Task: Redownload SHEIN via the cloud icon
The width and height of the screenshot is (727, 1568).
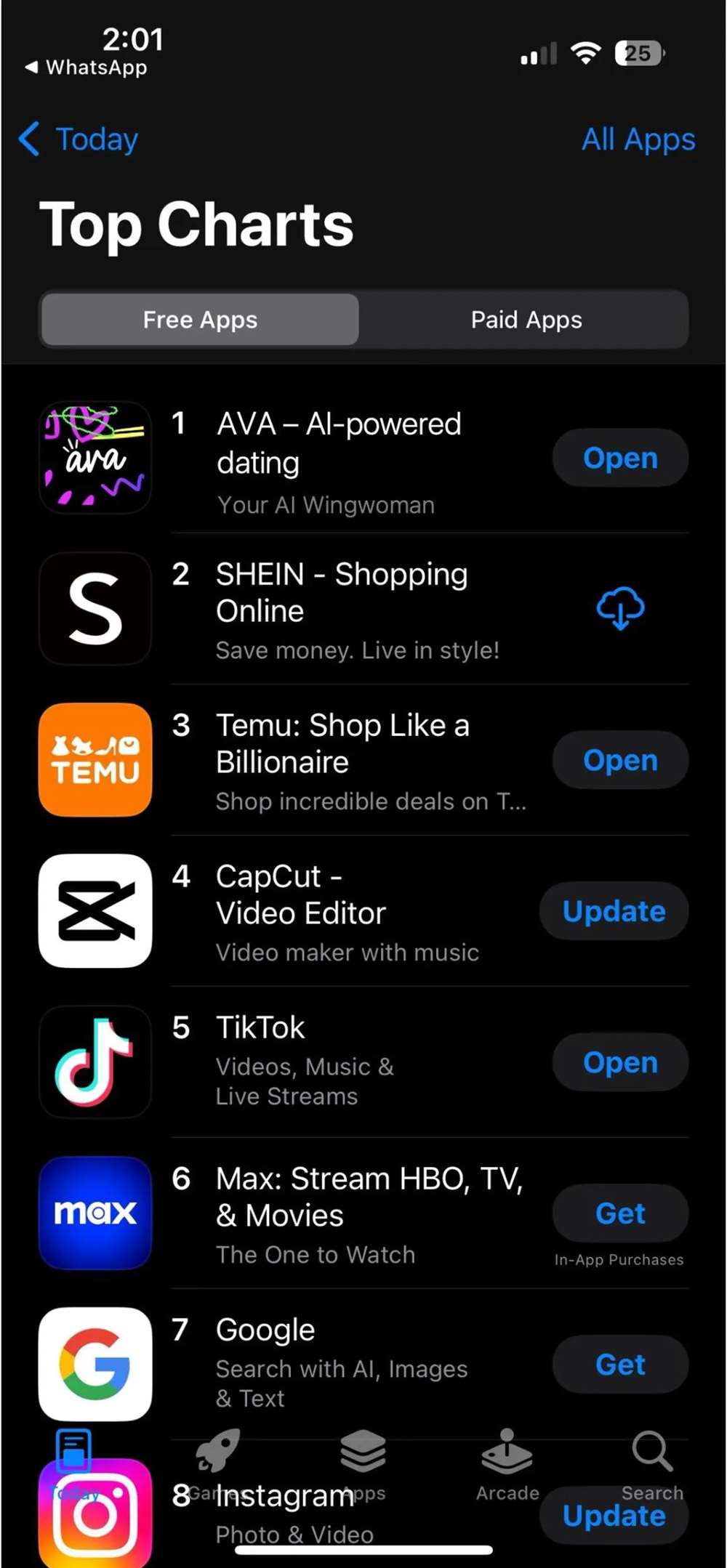Action: pyautogui.click(x=619, y=608)
